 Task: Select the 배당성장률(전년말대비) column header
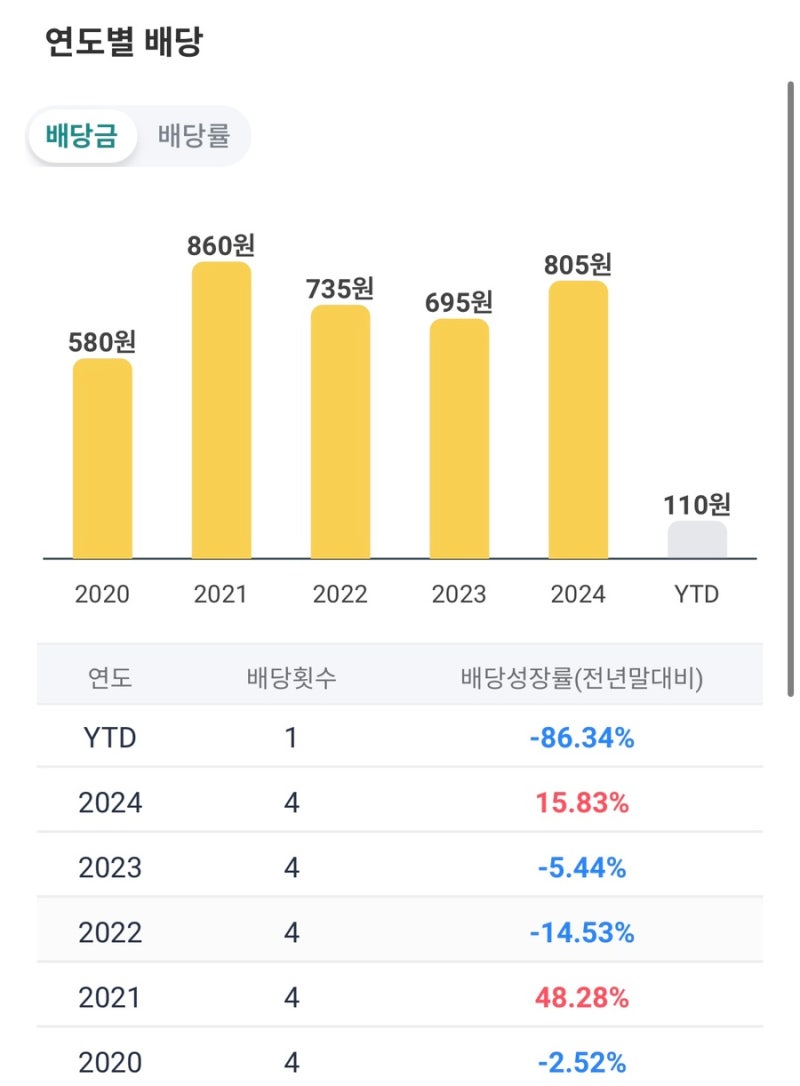click(x=582, y=675)
